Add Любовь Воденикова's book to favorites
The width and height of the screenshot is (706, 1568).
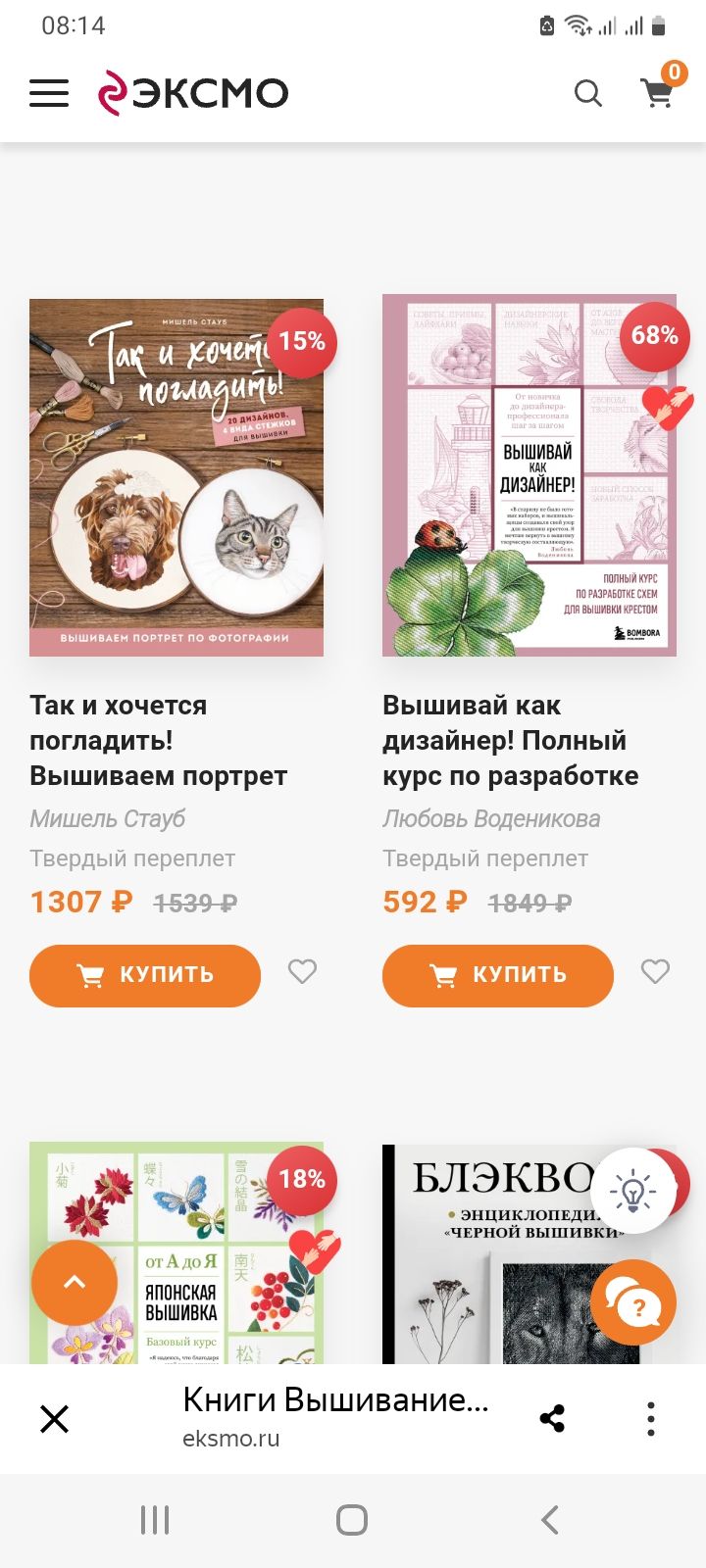(x=655, y=971)
